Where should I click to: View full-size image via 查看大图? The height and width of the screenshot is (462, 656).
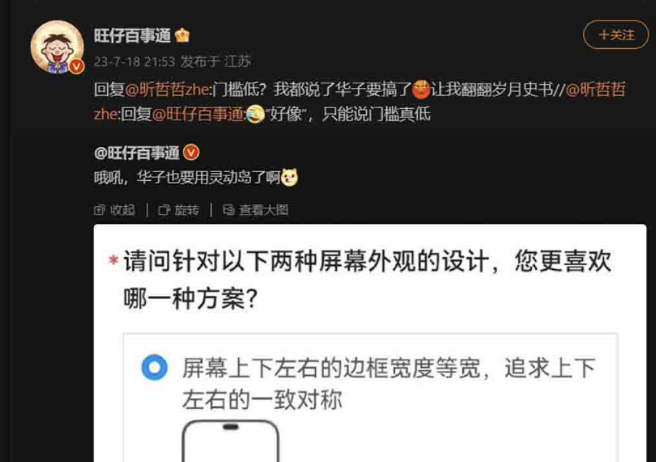pos(255,210)
